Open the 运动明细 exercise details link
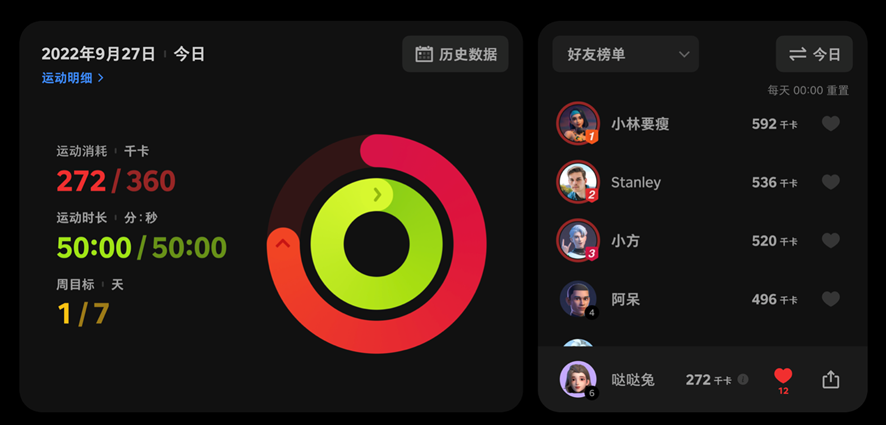Screen dimensions: 886x425 pos(72,78)
